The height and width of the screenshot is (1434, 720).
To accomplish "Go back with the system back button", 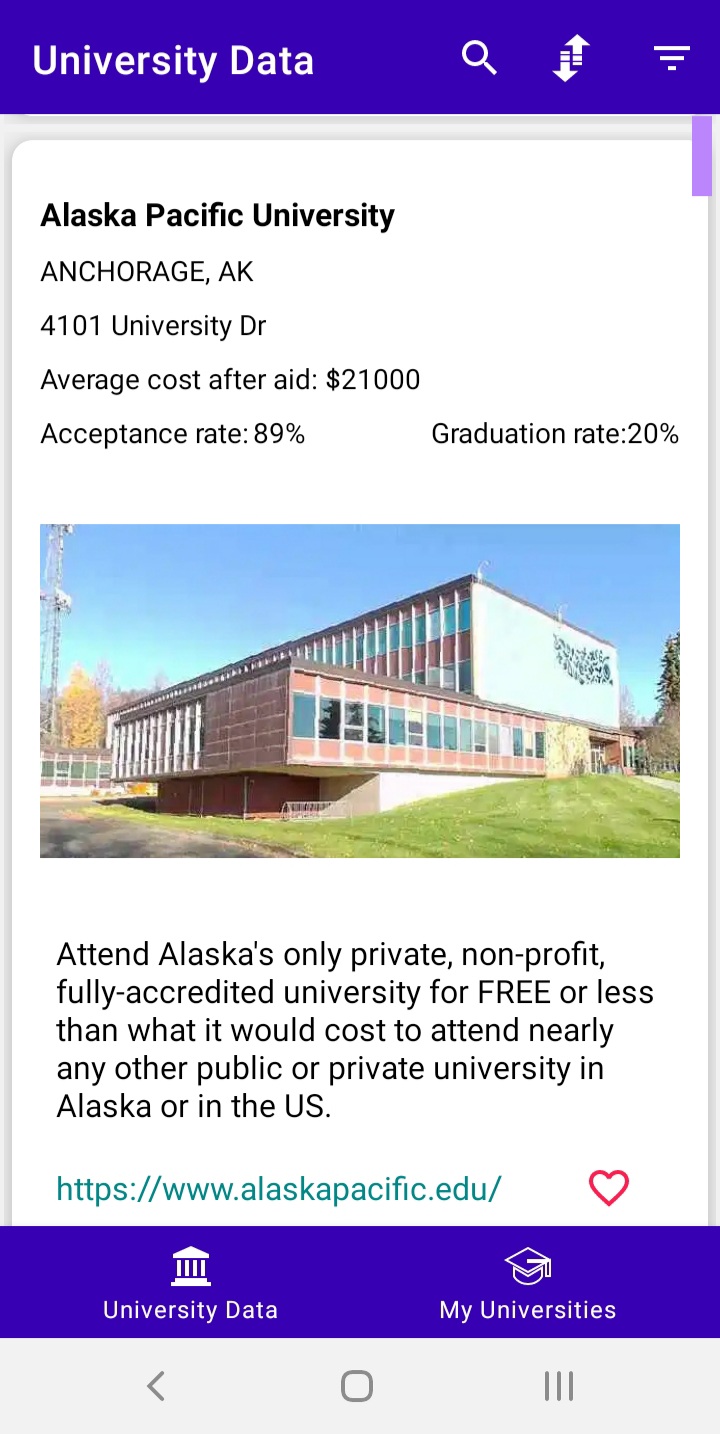I will pos(156,1386).
